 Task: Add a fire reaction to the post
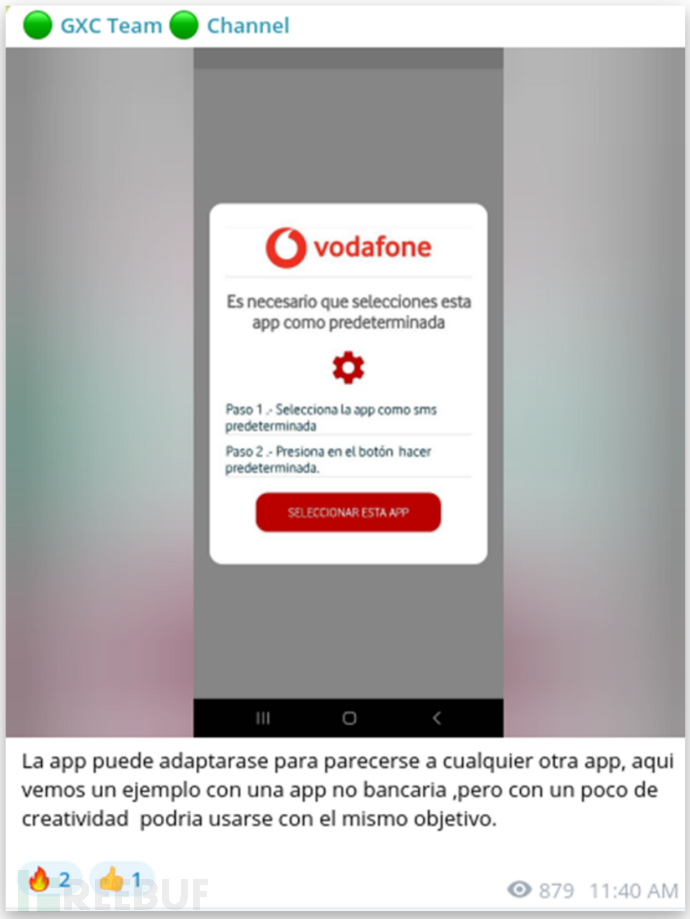click(50, 879)
